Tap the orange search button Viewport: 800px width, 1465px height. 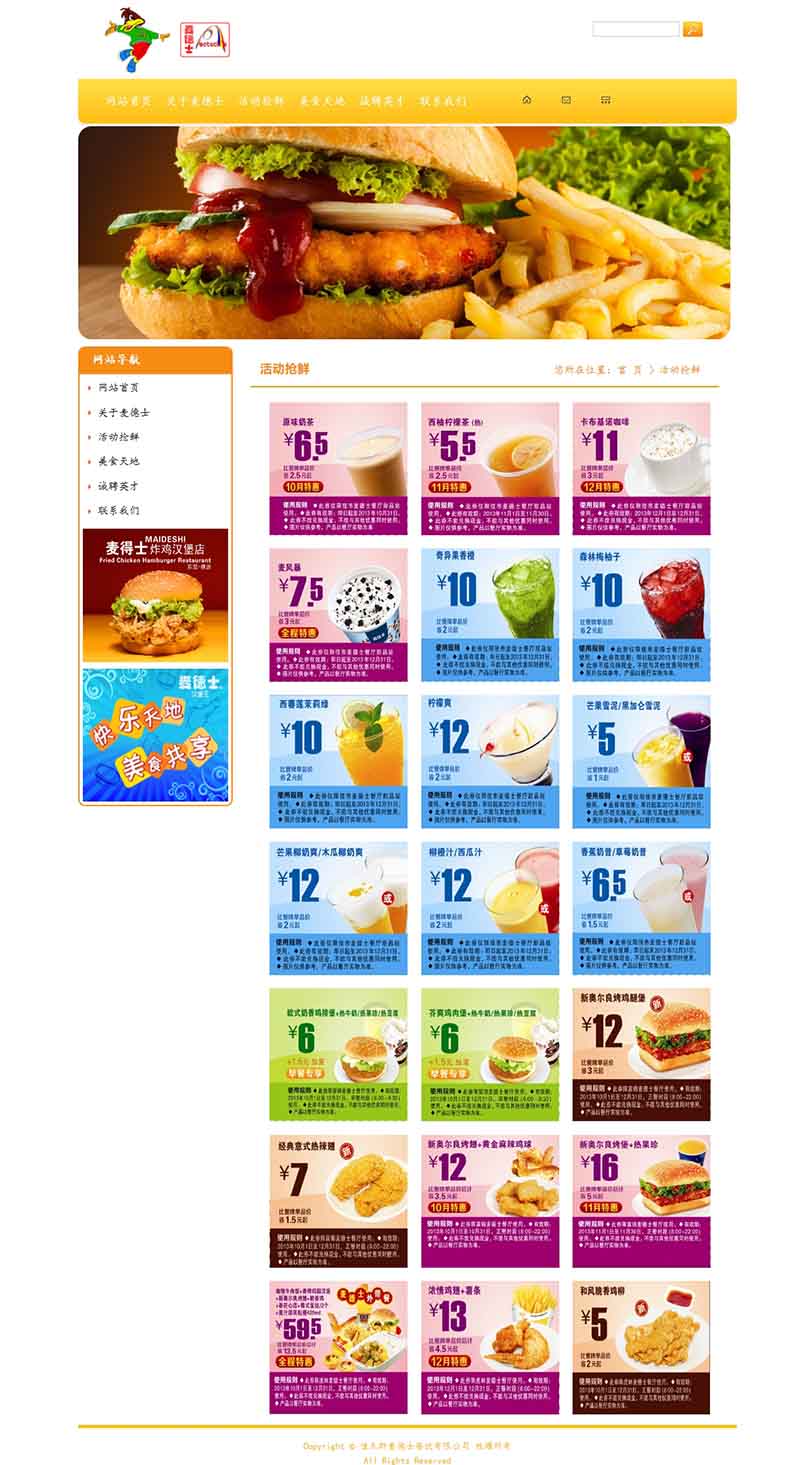point(692,29)
